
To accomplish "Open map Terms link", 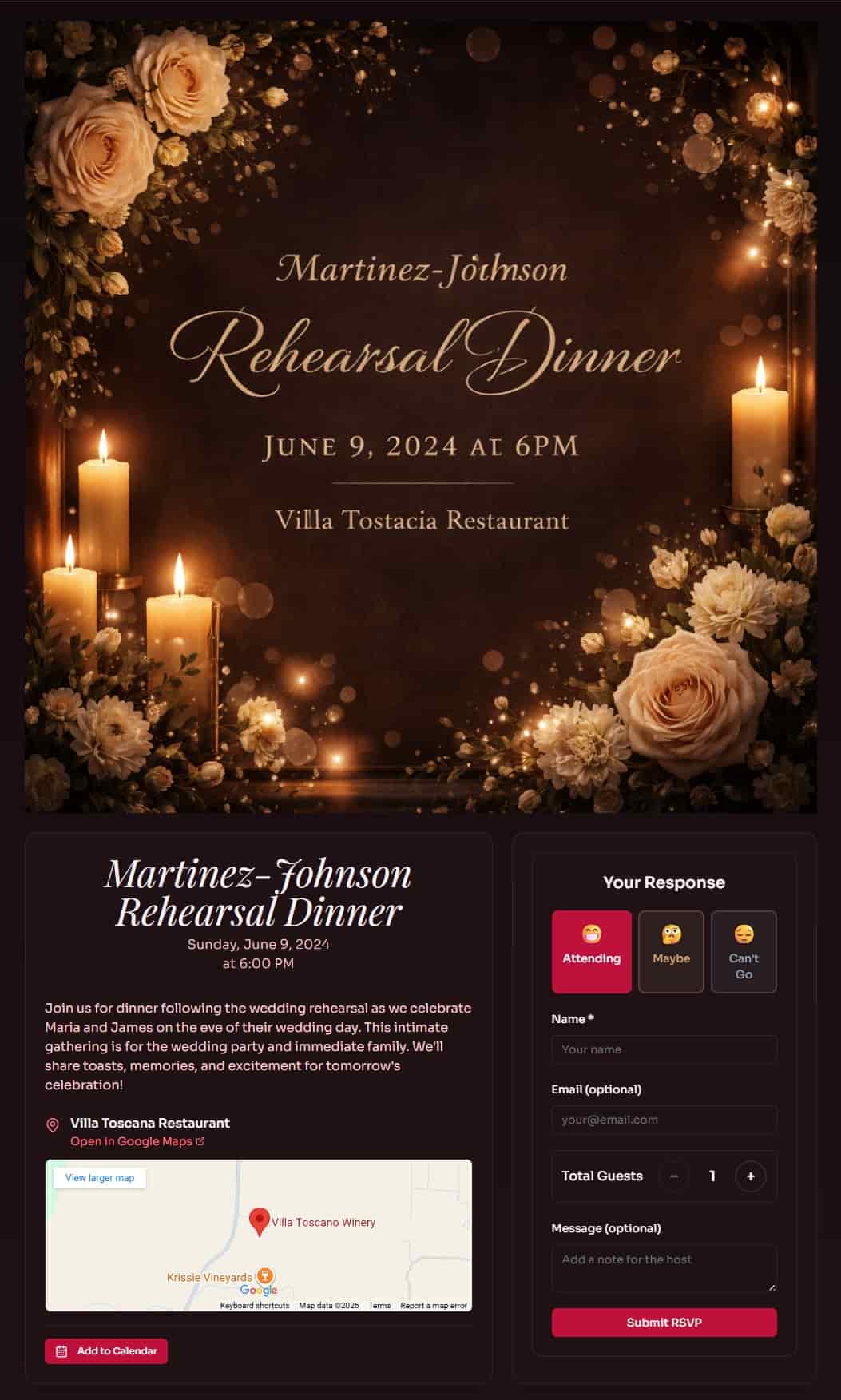I will (379, 1306).
